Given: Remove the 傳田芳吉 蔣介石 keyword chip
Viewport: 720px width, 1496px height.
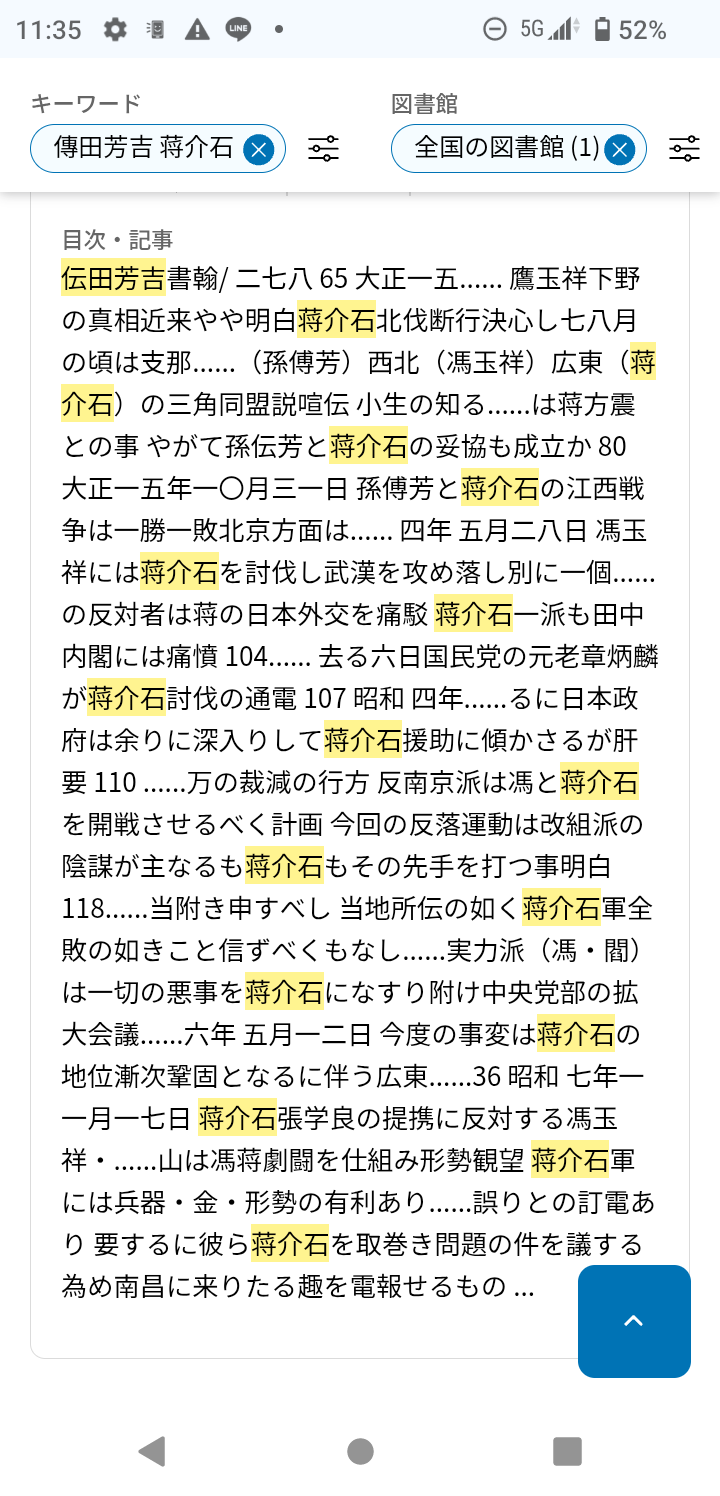Looking at the screenshot, I should tap(259, 150).
